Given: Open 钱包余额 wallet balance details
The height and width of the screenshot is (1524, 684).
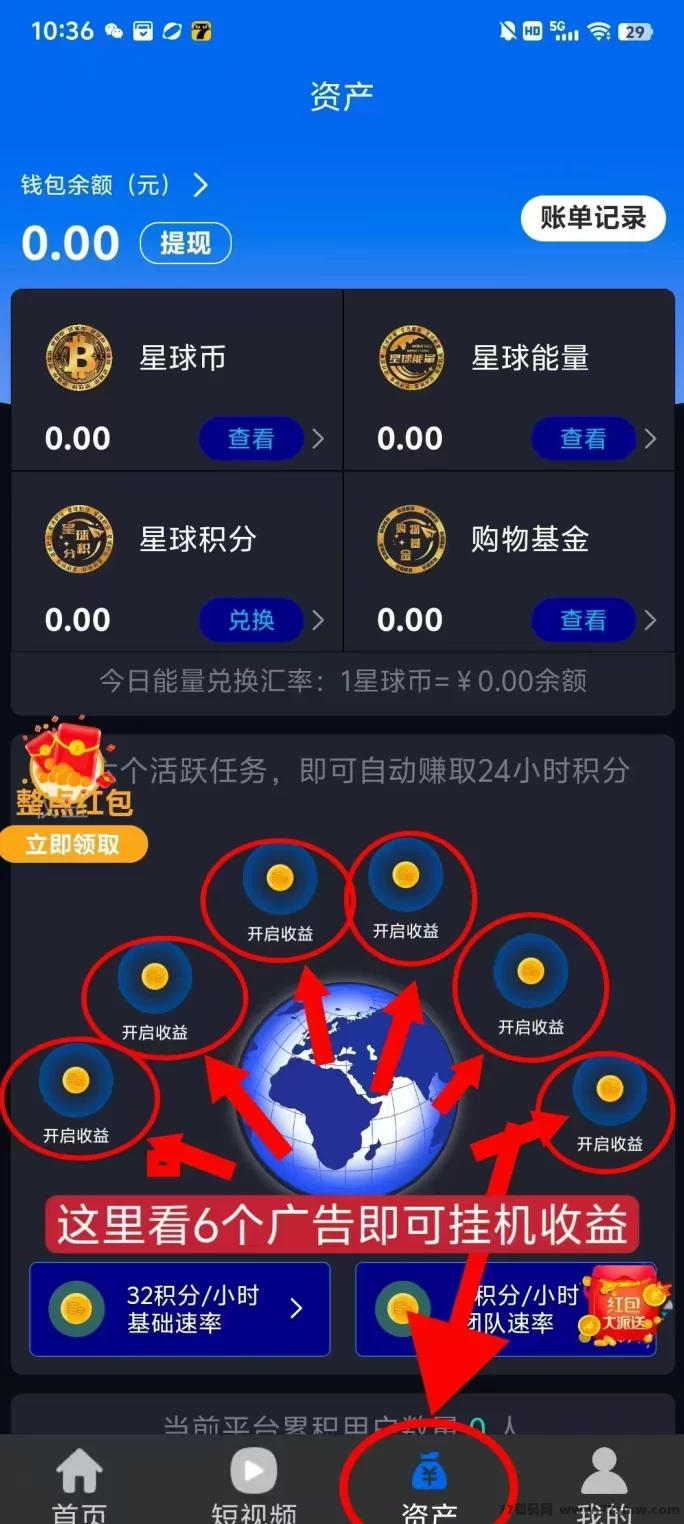Looking at the screenshot, I should pos(115,185).
